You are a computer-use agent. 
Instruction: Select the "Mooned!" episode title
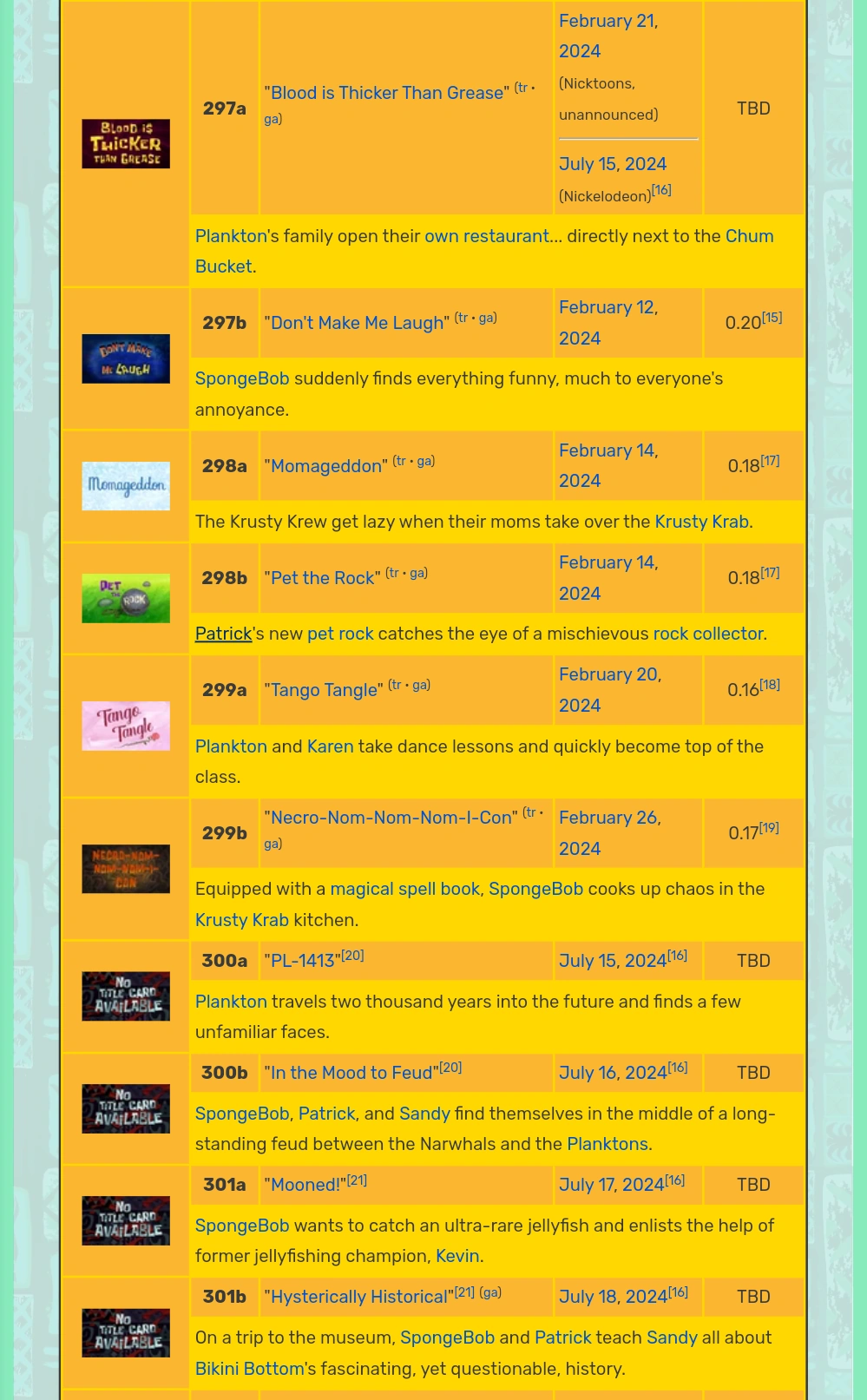coord(303,1185)
